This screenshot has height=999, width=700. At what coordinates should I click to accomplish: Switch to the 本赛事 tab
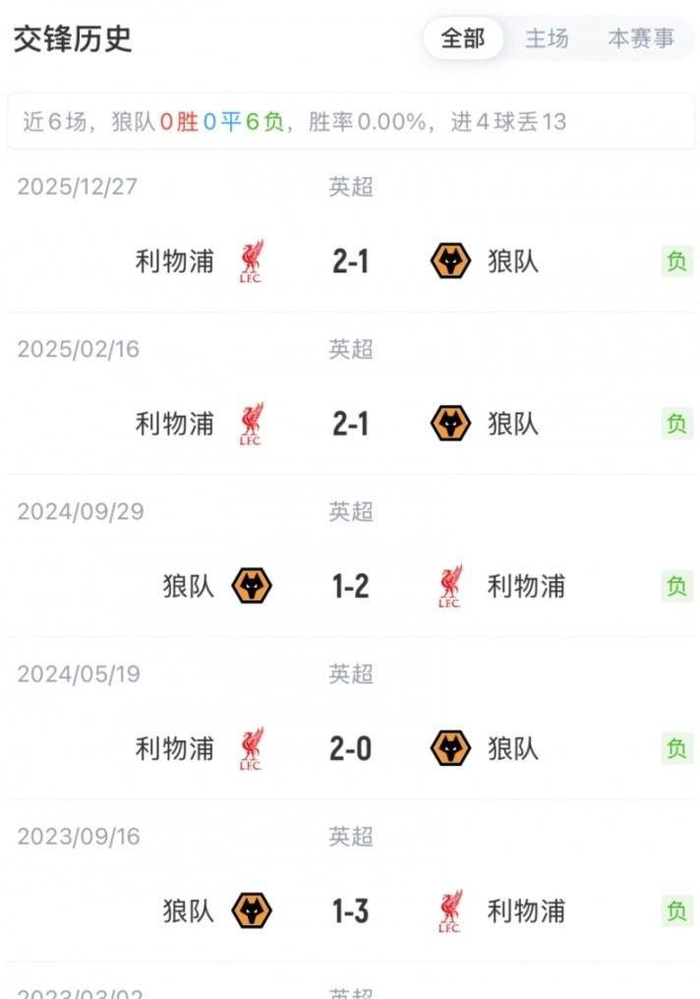[641, 38]
